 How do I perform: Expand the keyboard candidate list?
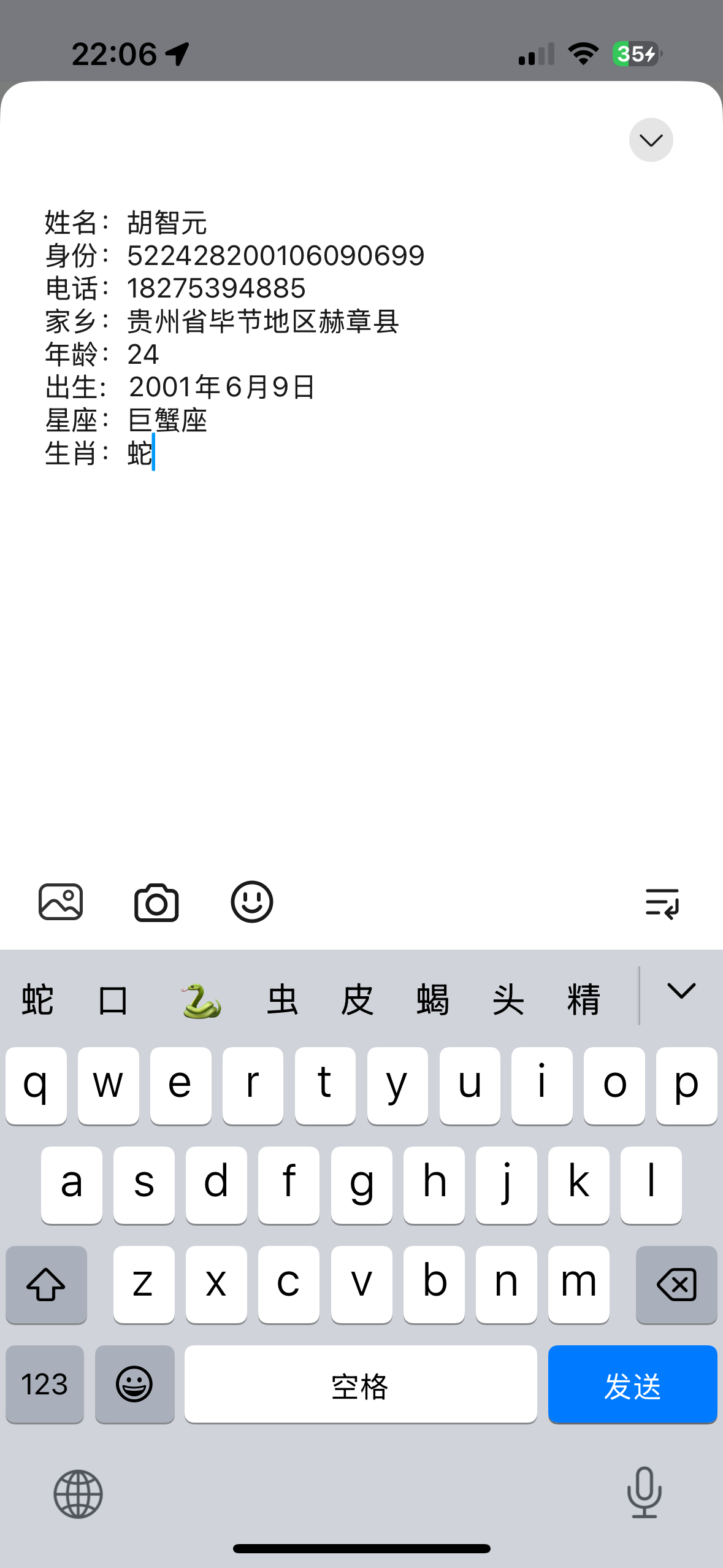(681, 991)
